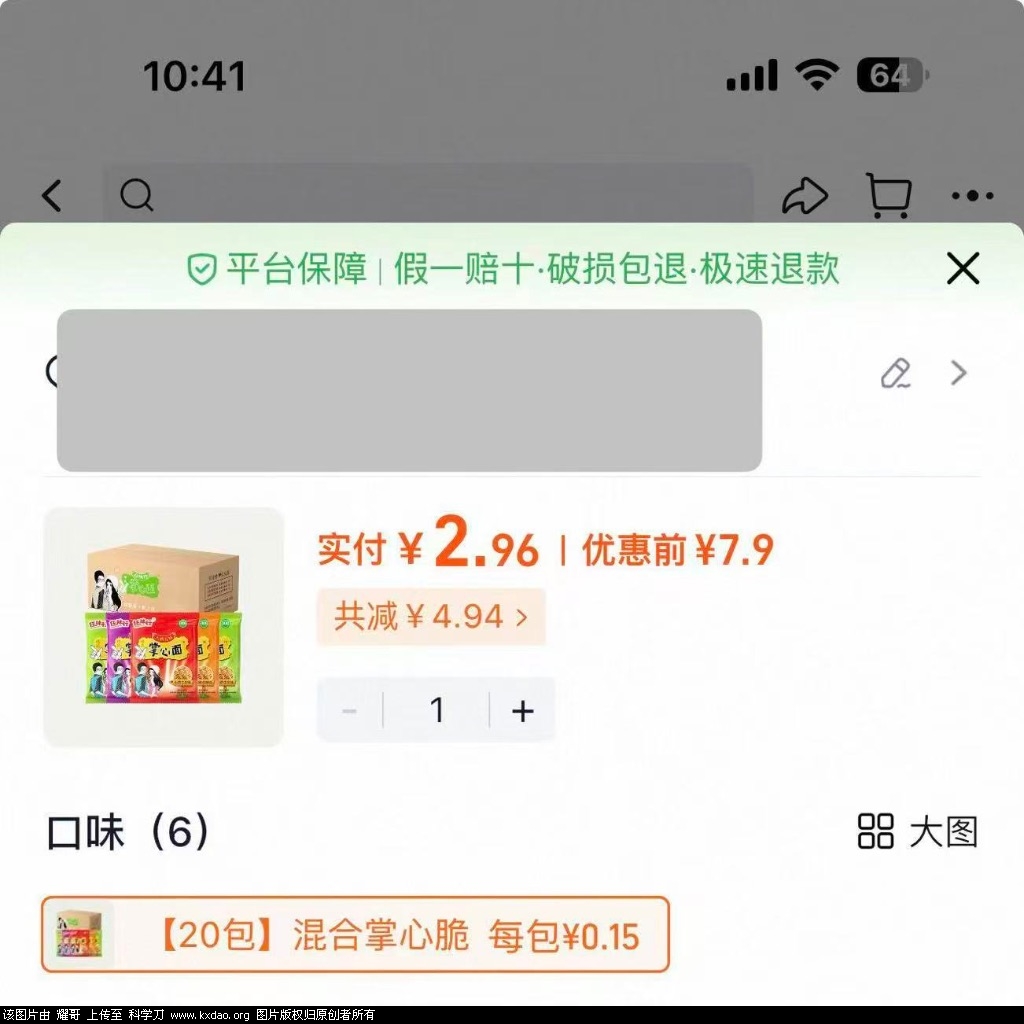The image size is (1024, 1024).
Task: Open the three-dot more menu
Action: tap(972, 196)
